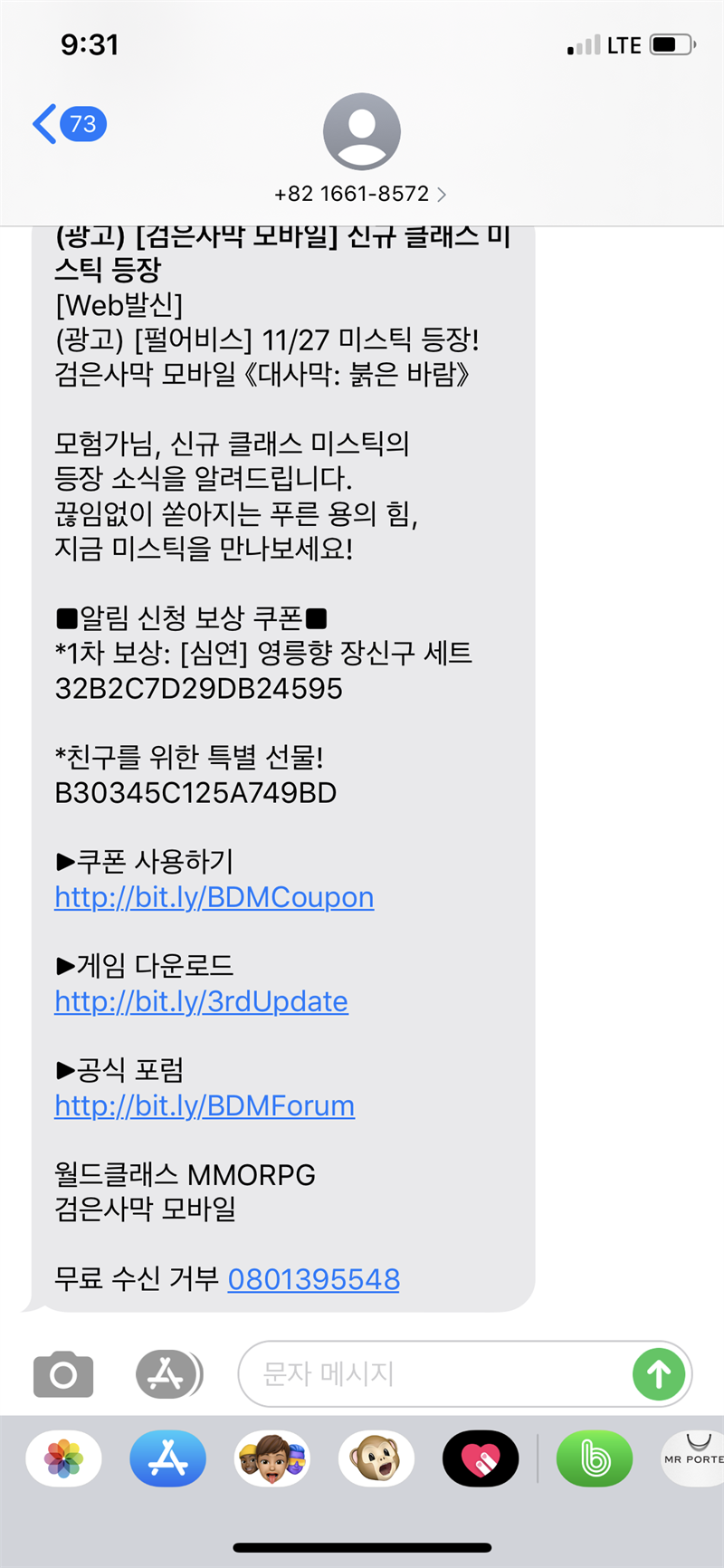Open the Digital Touch heart app

pos(481,1458)
